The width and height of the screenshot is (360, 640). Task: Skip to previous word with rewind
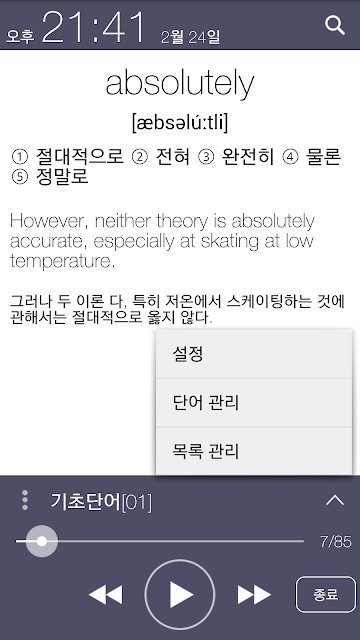tap(105, 594)
